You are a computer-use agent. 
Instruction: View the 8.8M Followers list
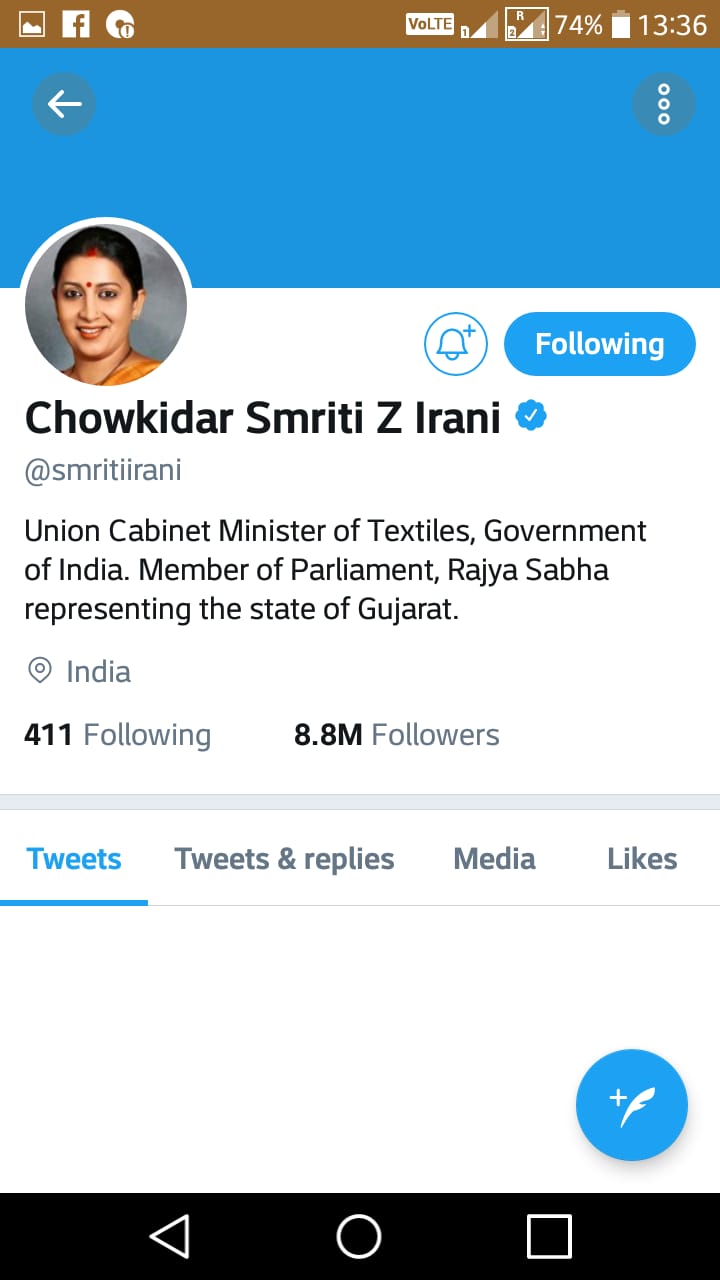click(x=396, y=735)
